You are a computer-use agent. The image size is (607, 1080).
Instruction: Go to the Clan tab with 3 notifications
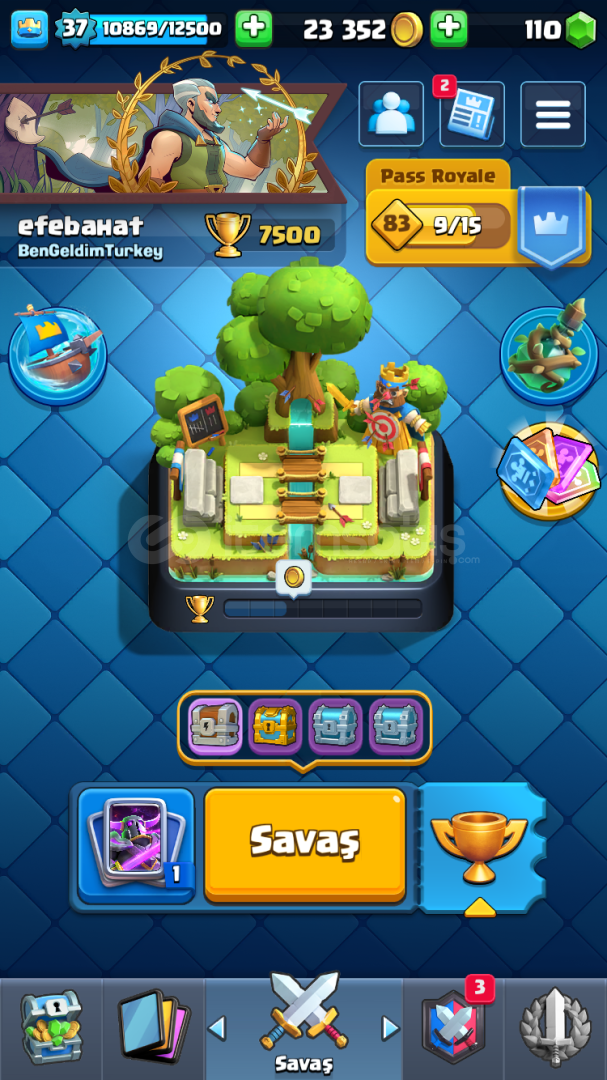[x=453, y=1027]
